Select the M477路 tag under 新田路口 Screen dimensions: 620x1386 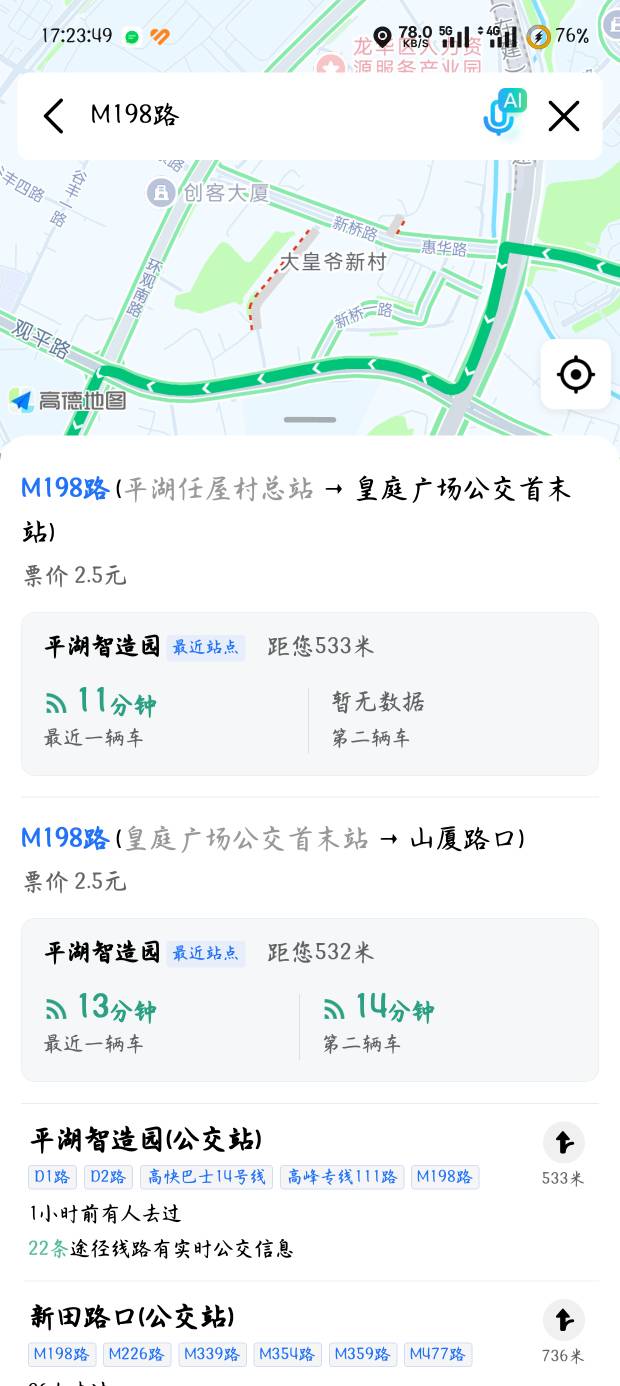point(438,1355)
